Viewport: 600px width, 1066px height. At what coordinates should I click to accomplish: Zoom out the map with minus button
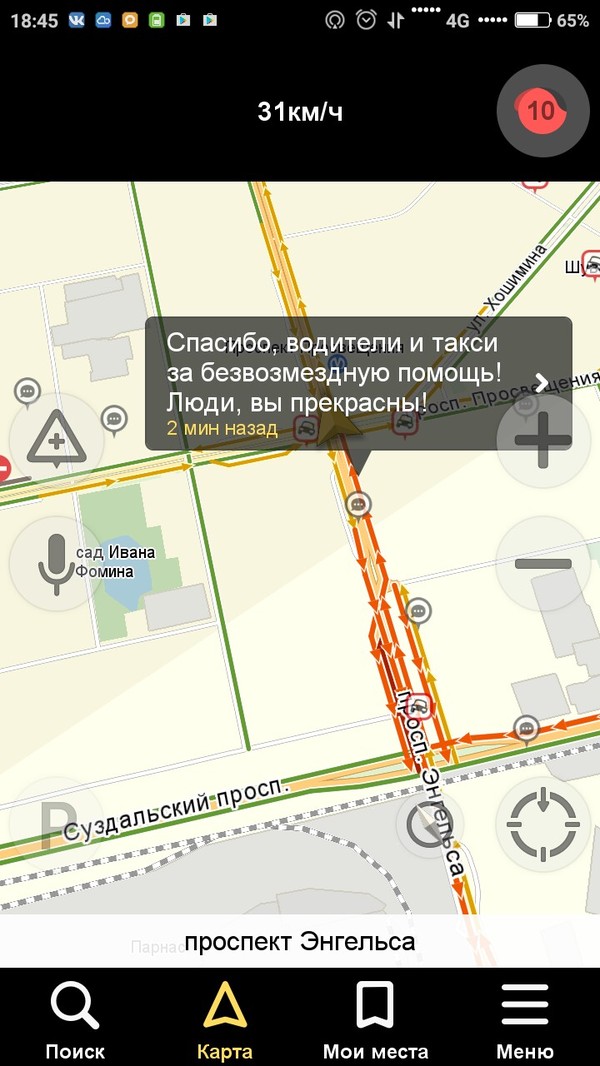click(543, 564)
